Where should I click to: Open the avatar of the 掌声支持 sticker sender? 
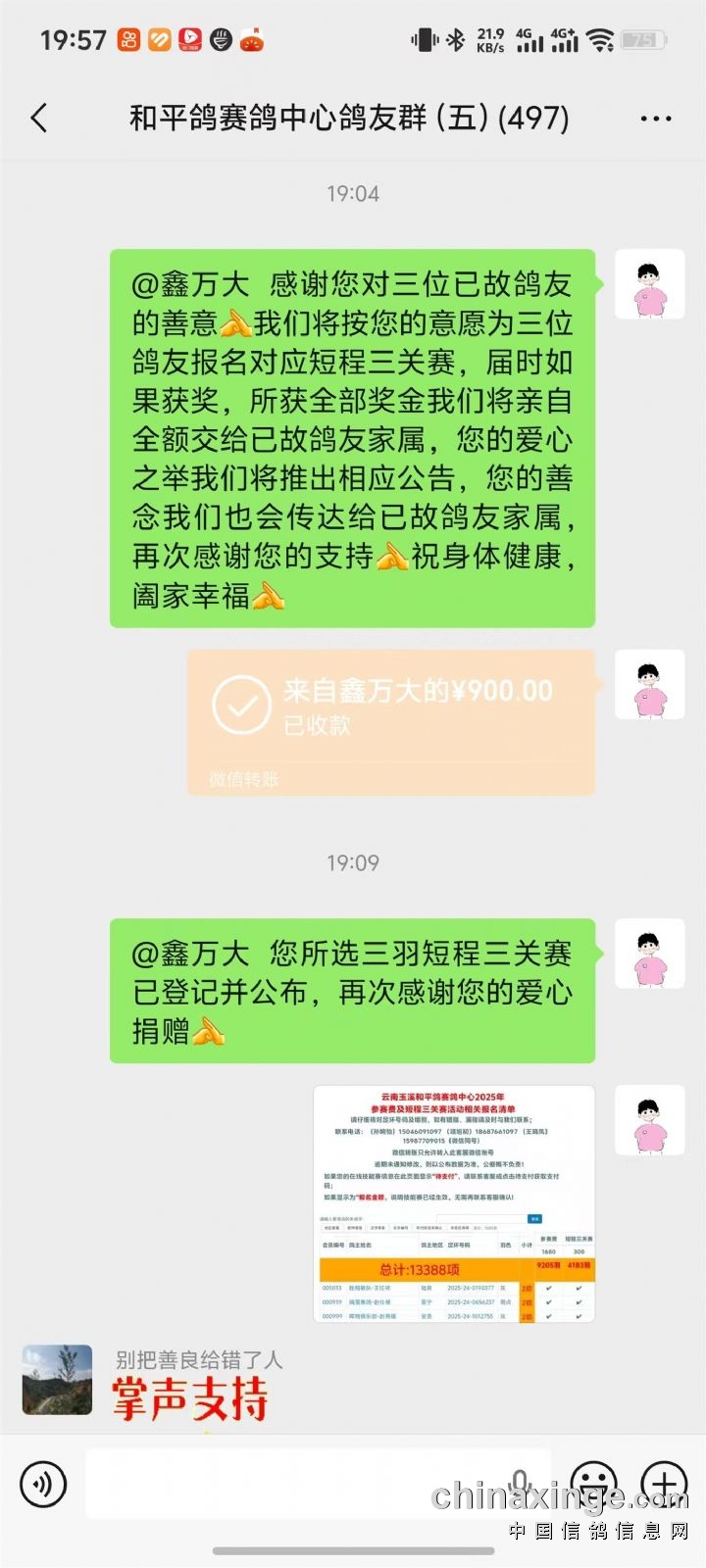(57, 1380)
